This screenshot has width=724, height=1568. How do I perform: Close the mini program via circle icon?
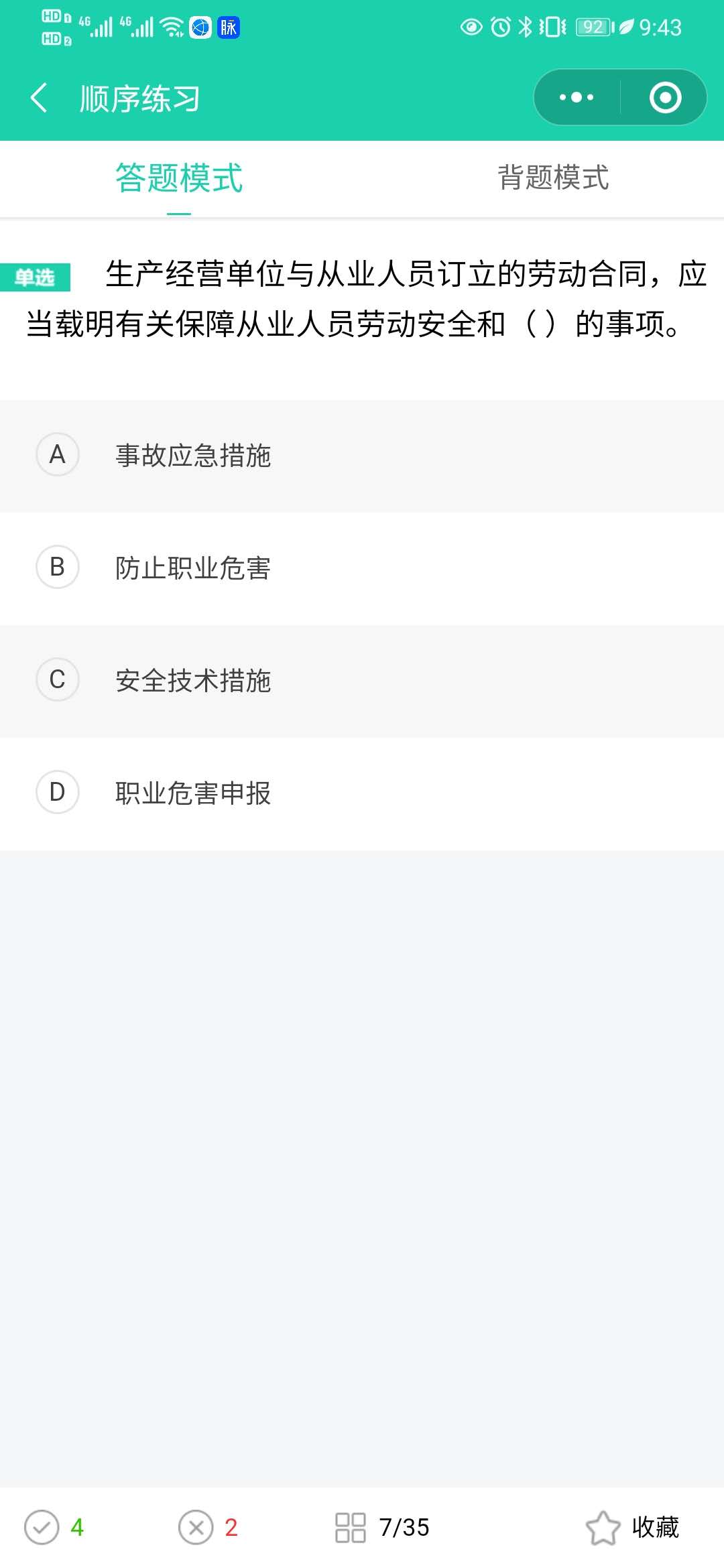click(665, 98)
